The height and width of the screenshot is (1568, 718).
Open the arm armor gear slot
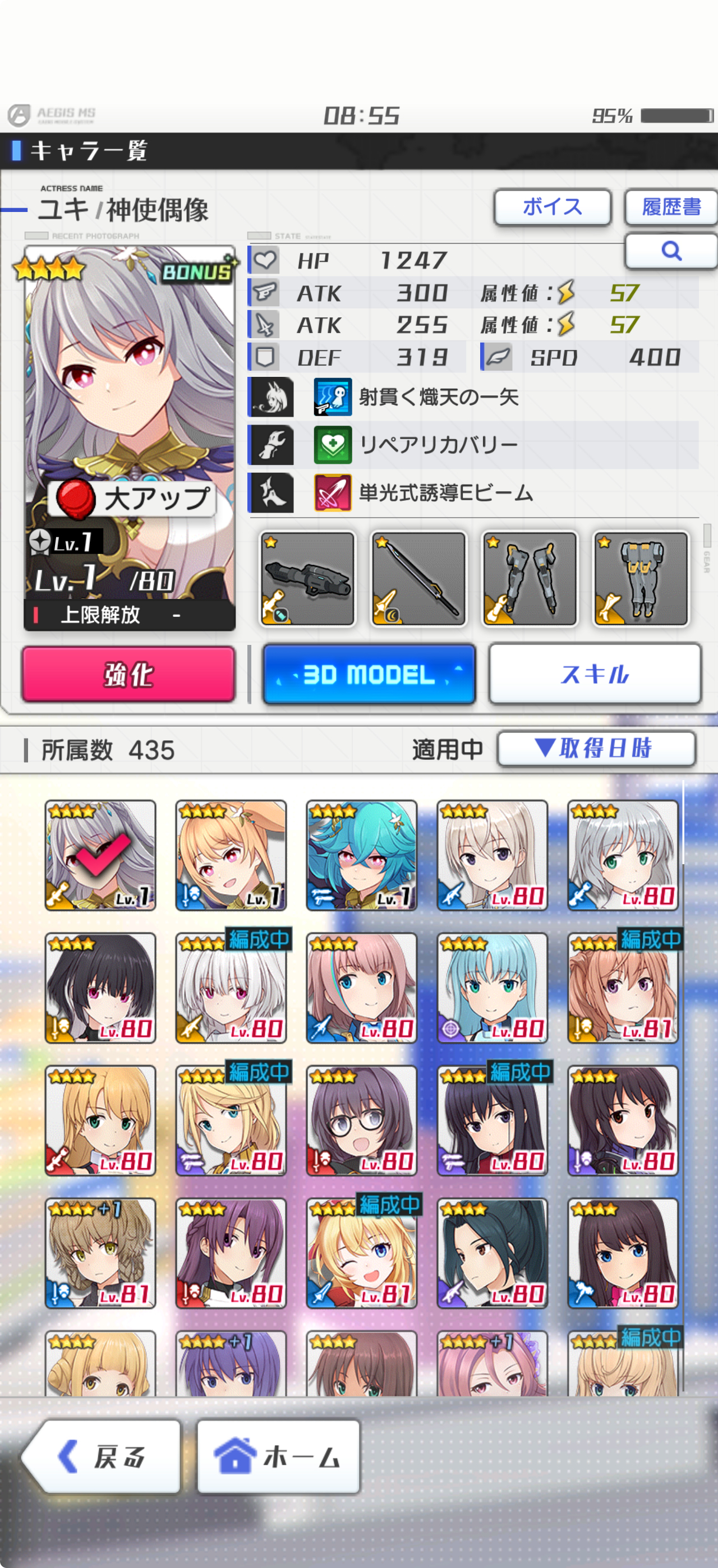pyautogui.click(x=529, y=578)
